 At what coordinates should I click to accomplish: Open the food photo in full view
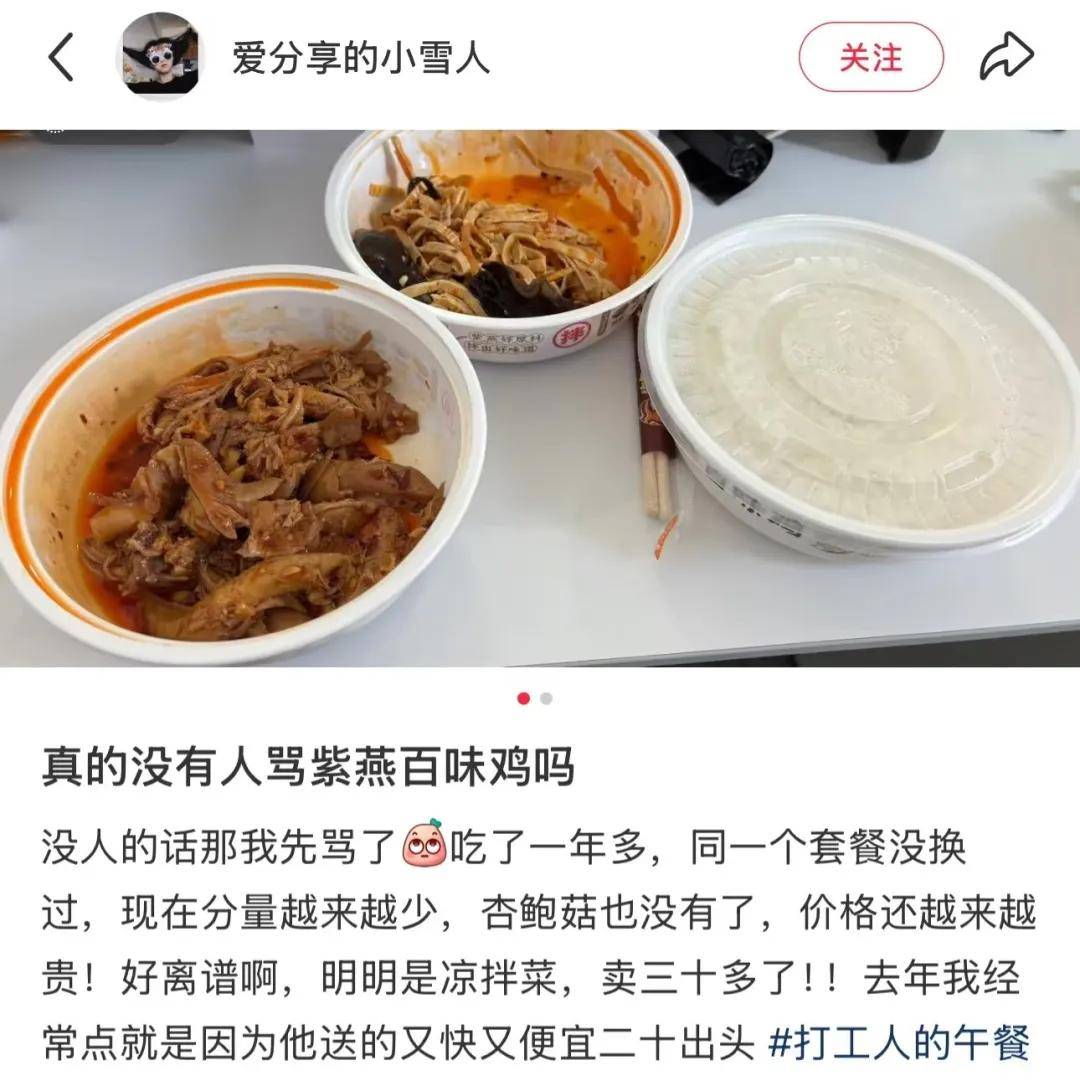point(540,398)
